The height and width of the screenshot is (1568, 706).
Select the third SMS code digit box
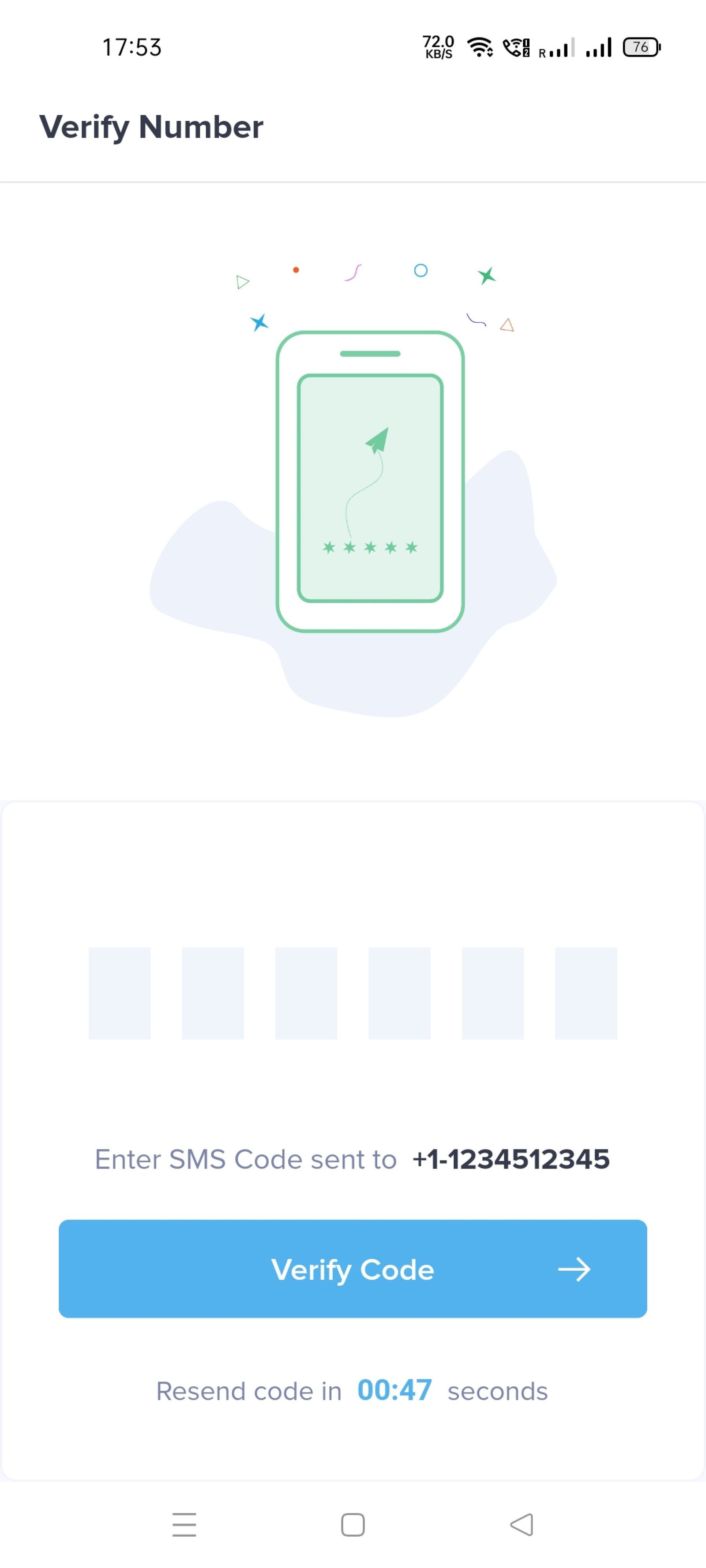306,993
